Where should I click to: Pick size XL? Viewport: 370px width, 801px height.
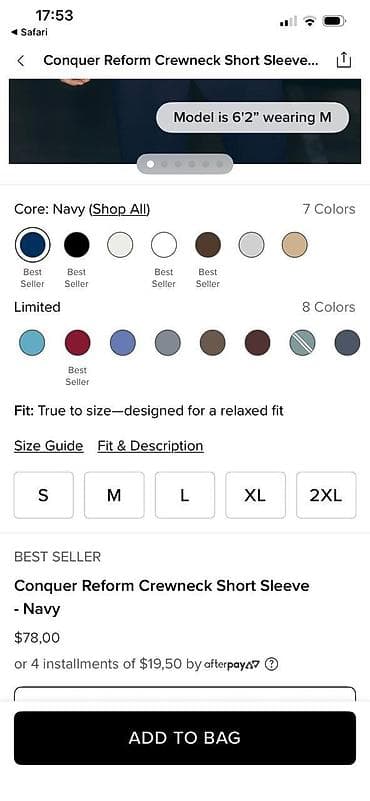pos(256,495)
